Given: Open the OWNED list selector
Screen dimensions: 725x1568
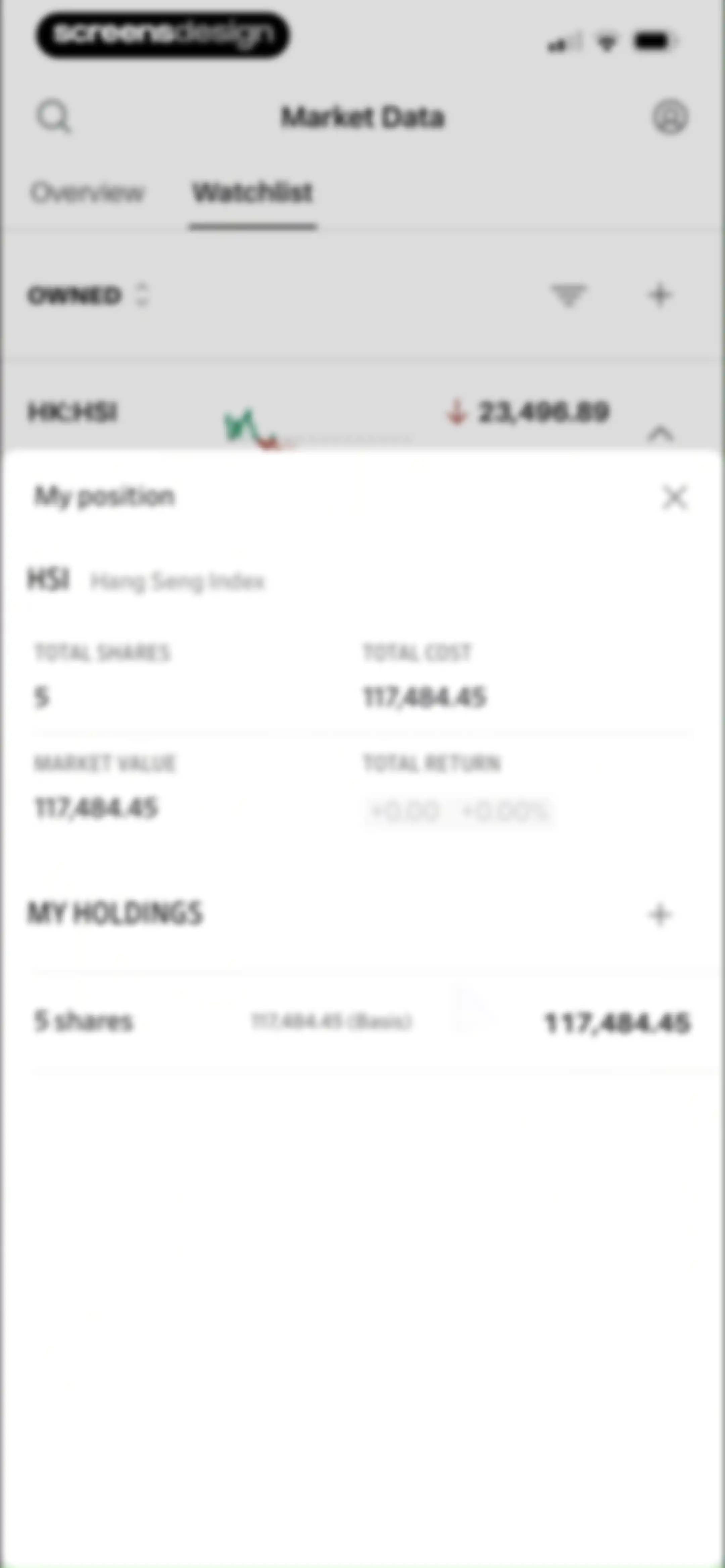Looking at the screenshot, I should (x=88, y=295).
